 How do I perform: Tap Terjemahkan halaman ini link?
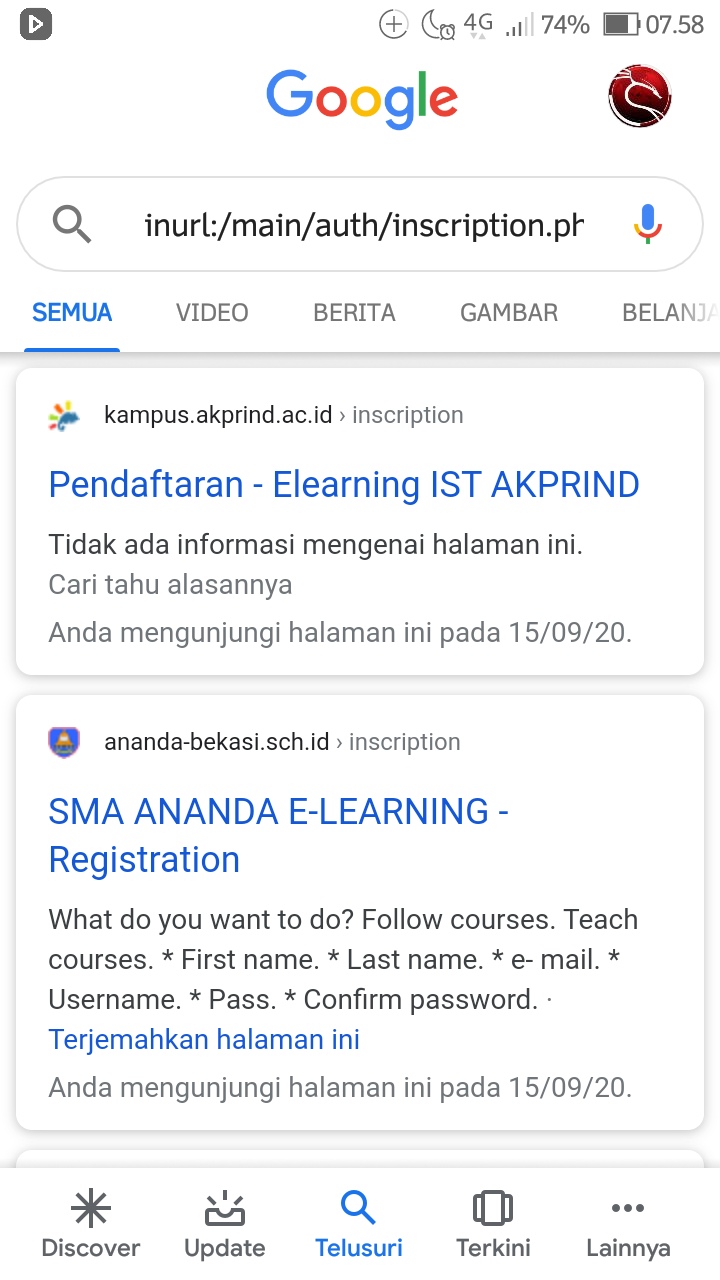[x=204, y=1040]
